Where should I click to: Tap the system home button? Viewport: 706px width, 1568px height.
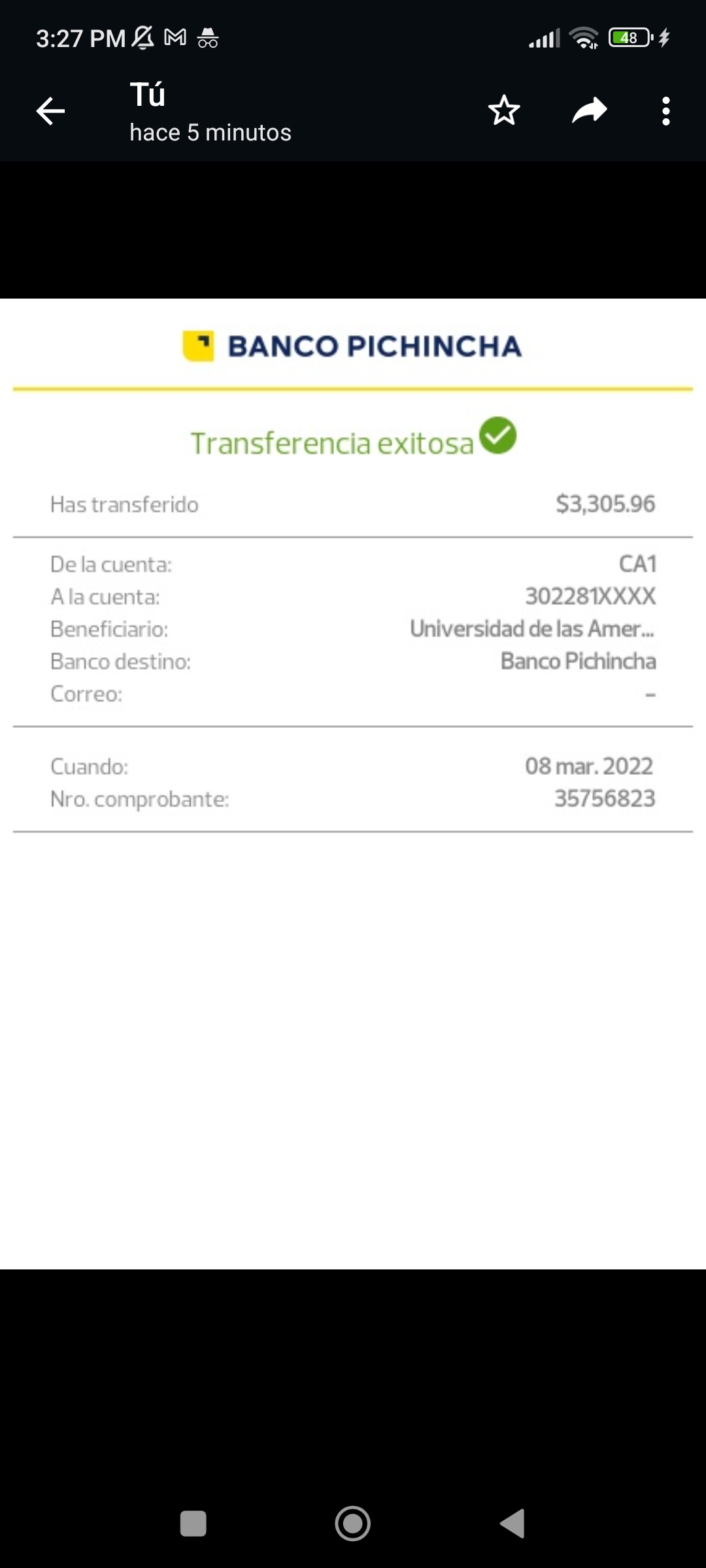(x=352, y=1524)
